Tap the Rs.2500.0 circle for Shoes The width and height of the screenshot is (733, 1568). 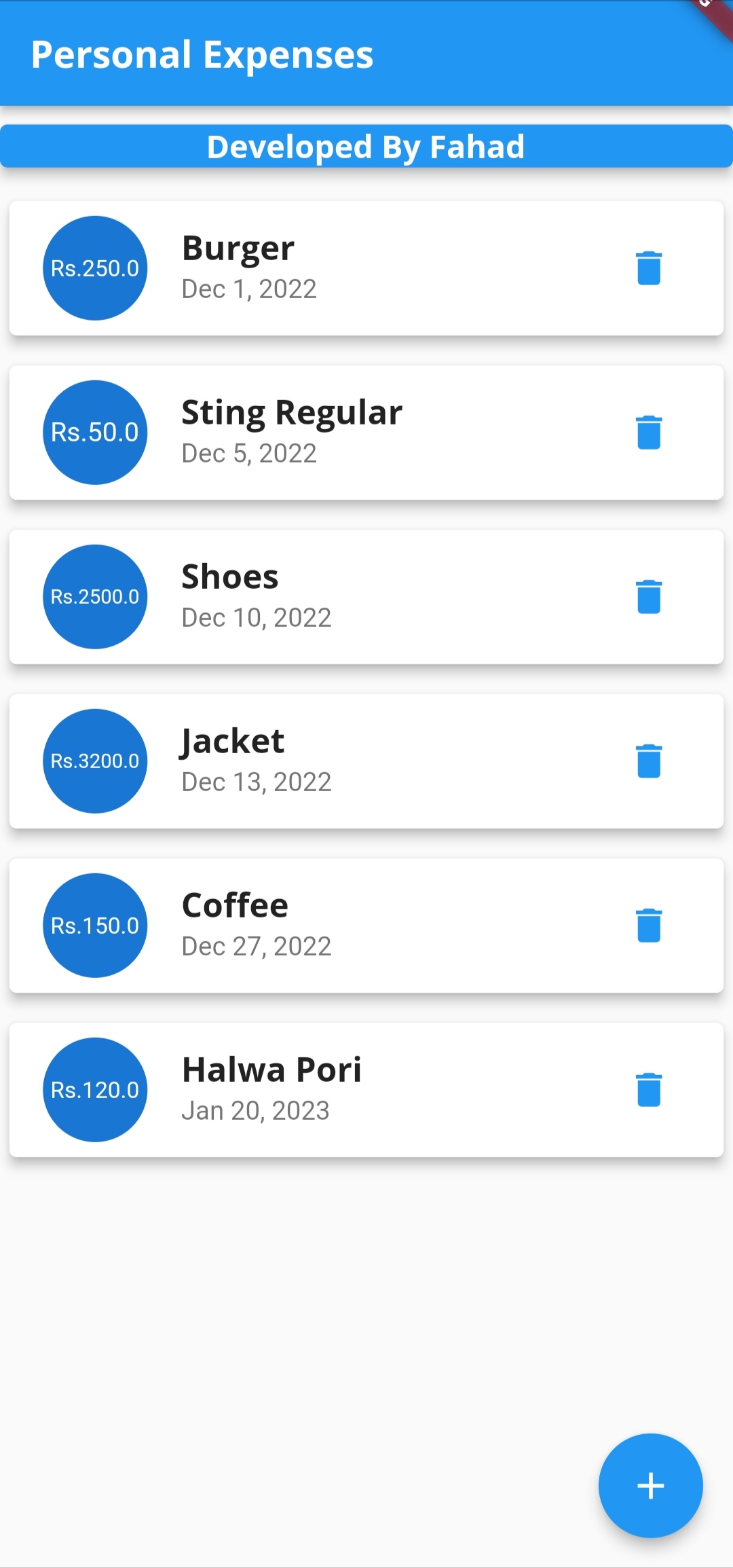tap(94, 596)
